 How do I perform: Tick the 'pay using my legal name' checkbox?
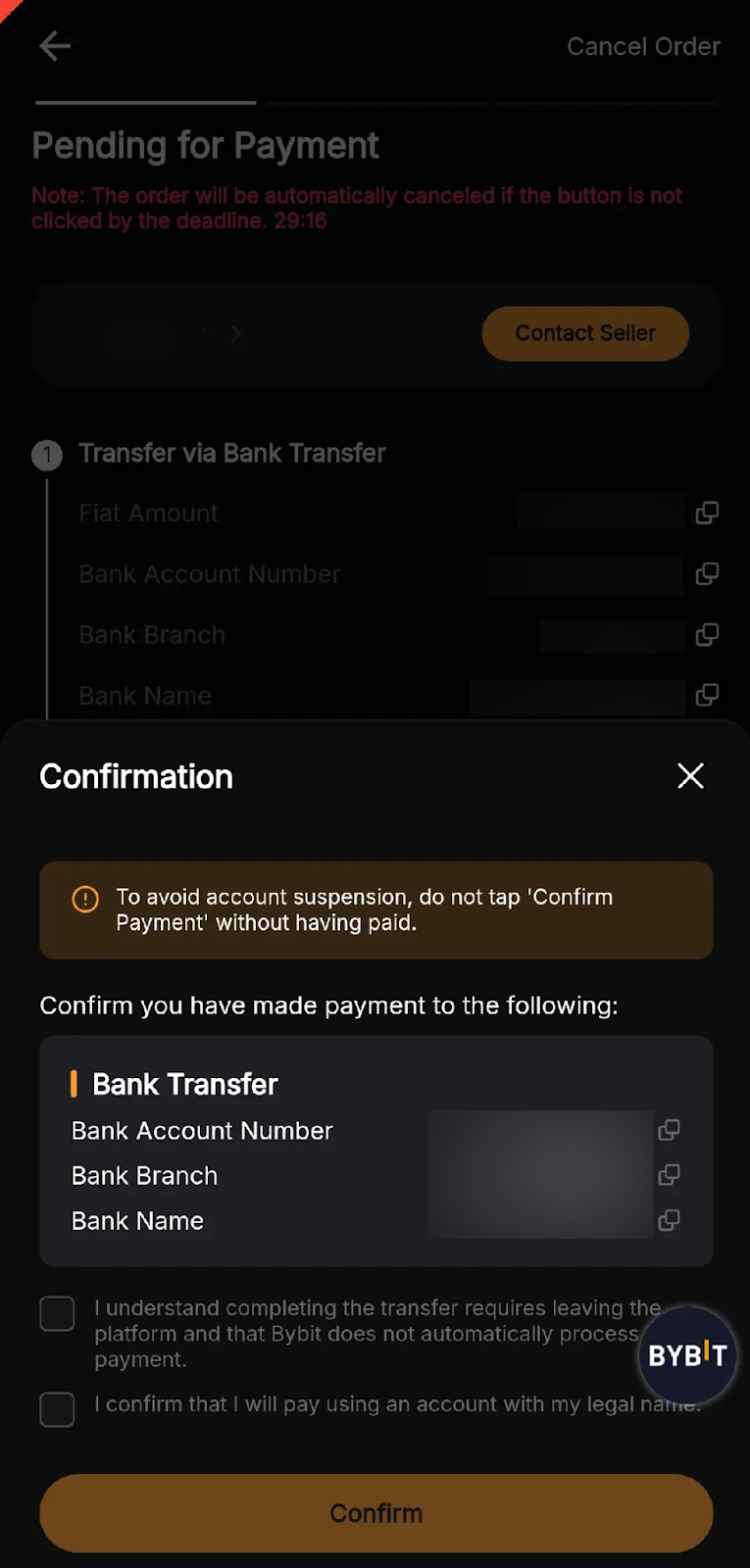click(57, 1409)
